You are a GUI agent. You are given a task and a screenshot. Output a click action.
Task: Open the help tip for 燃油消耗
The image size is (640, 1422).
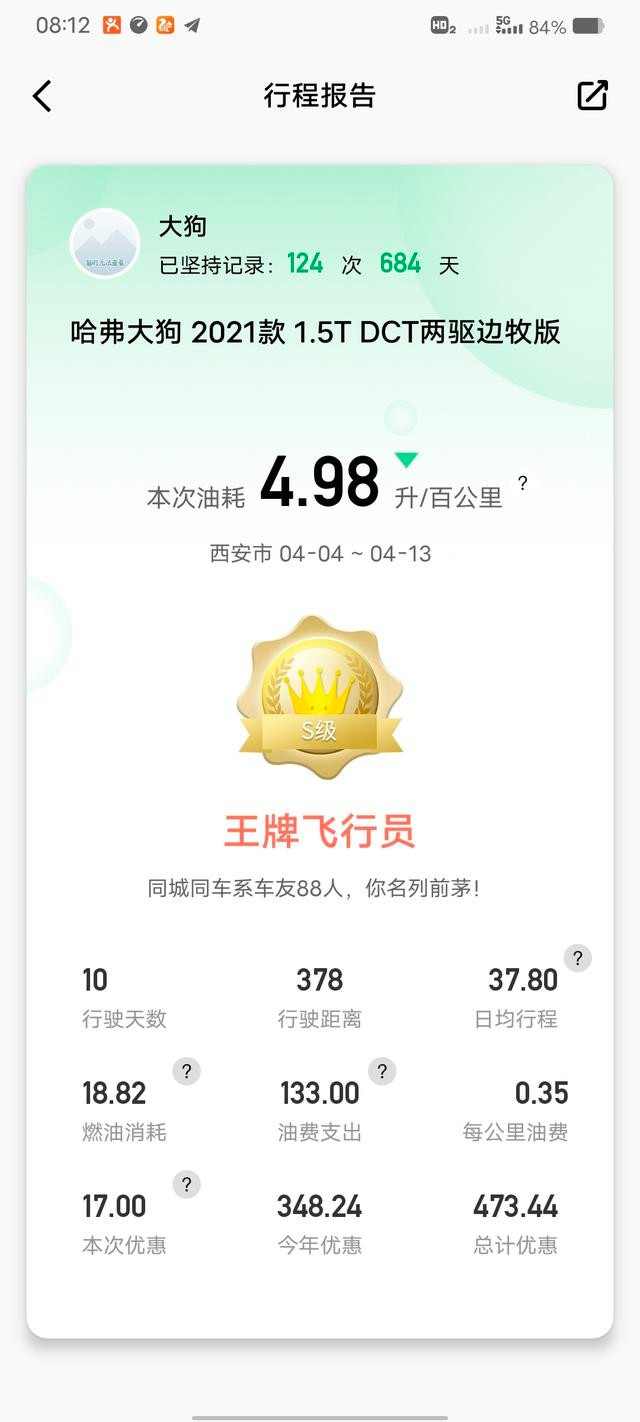pyautogui.click(x=186, y=1071)
